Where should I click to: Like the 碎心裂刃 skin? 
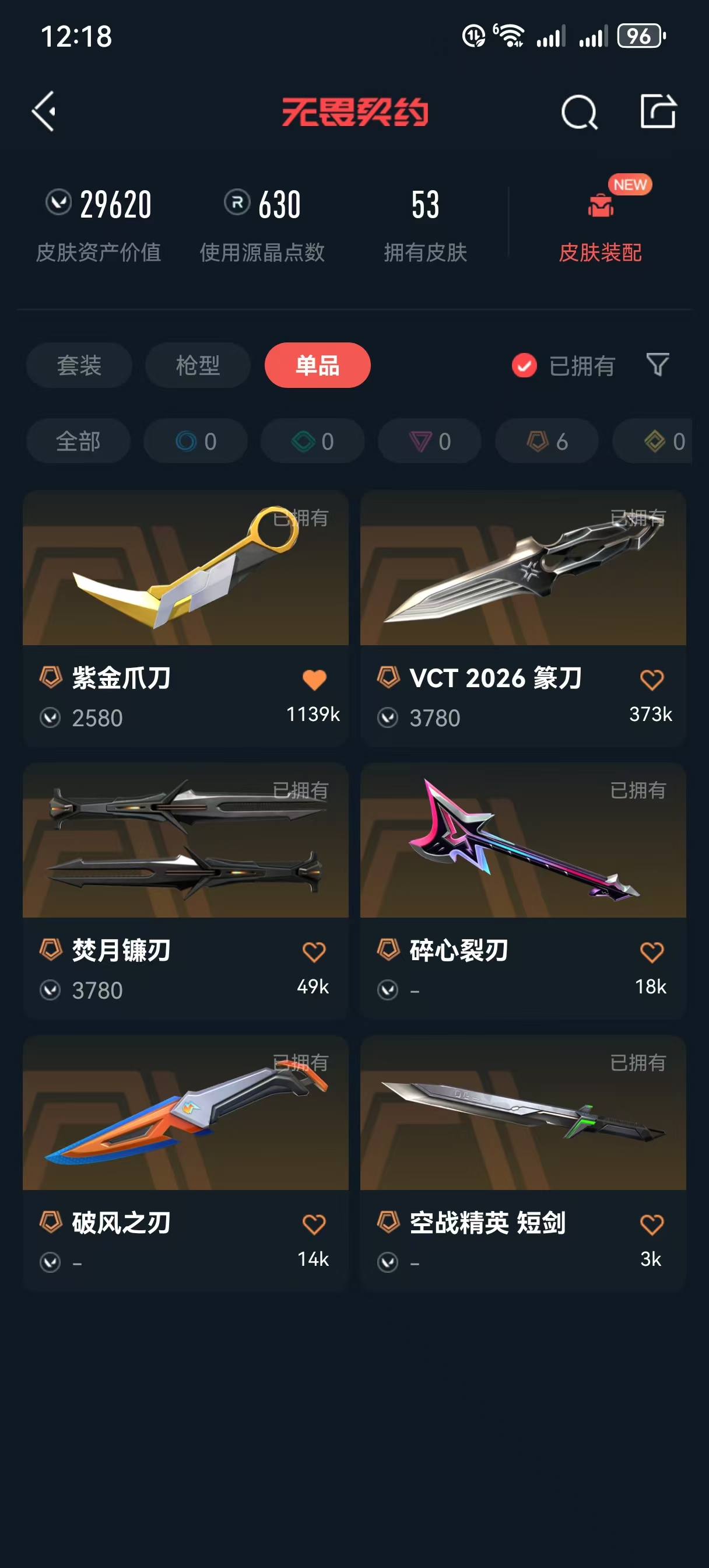click(x=652, y=951)
